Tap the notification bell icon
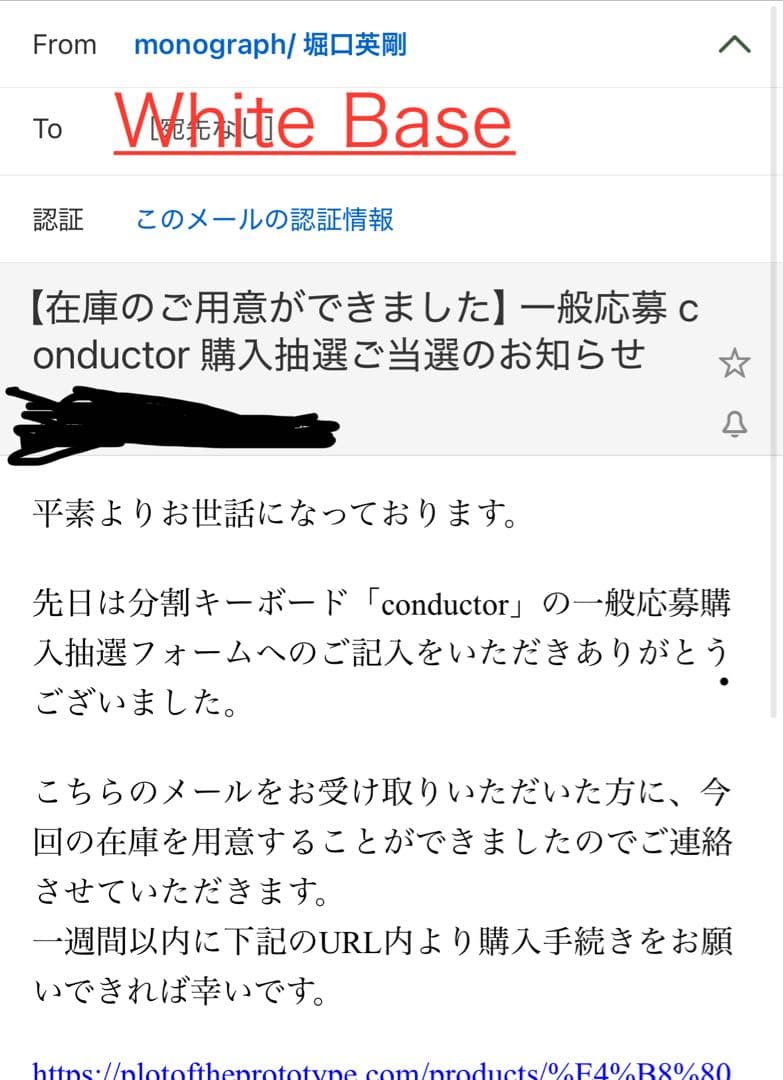 [734, 426]
